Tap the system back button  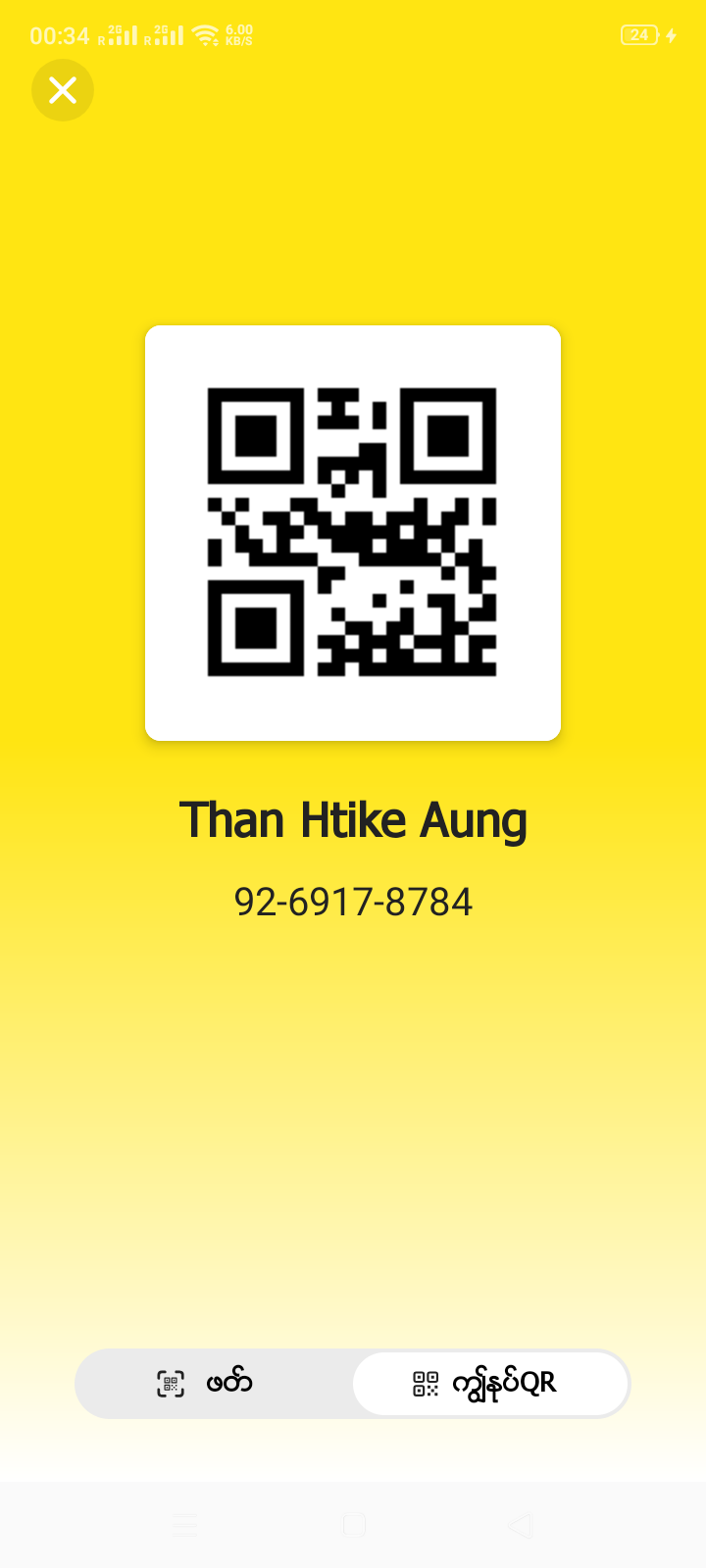521,1525
